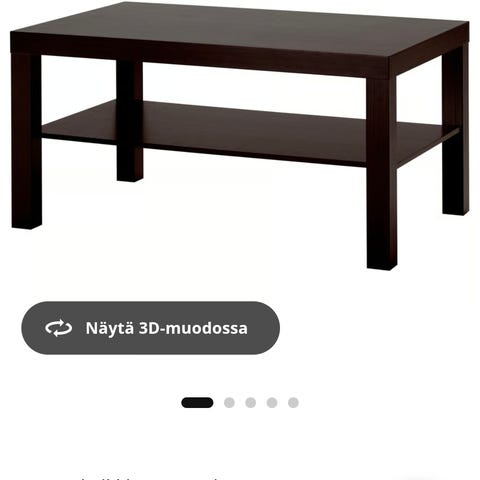
Task: Open the coffee table product image
Action: 240,136
